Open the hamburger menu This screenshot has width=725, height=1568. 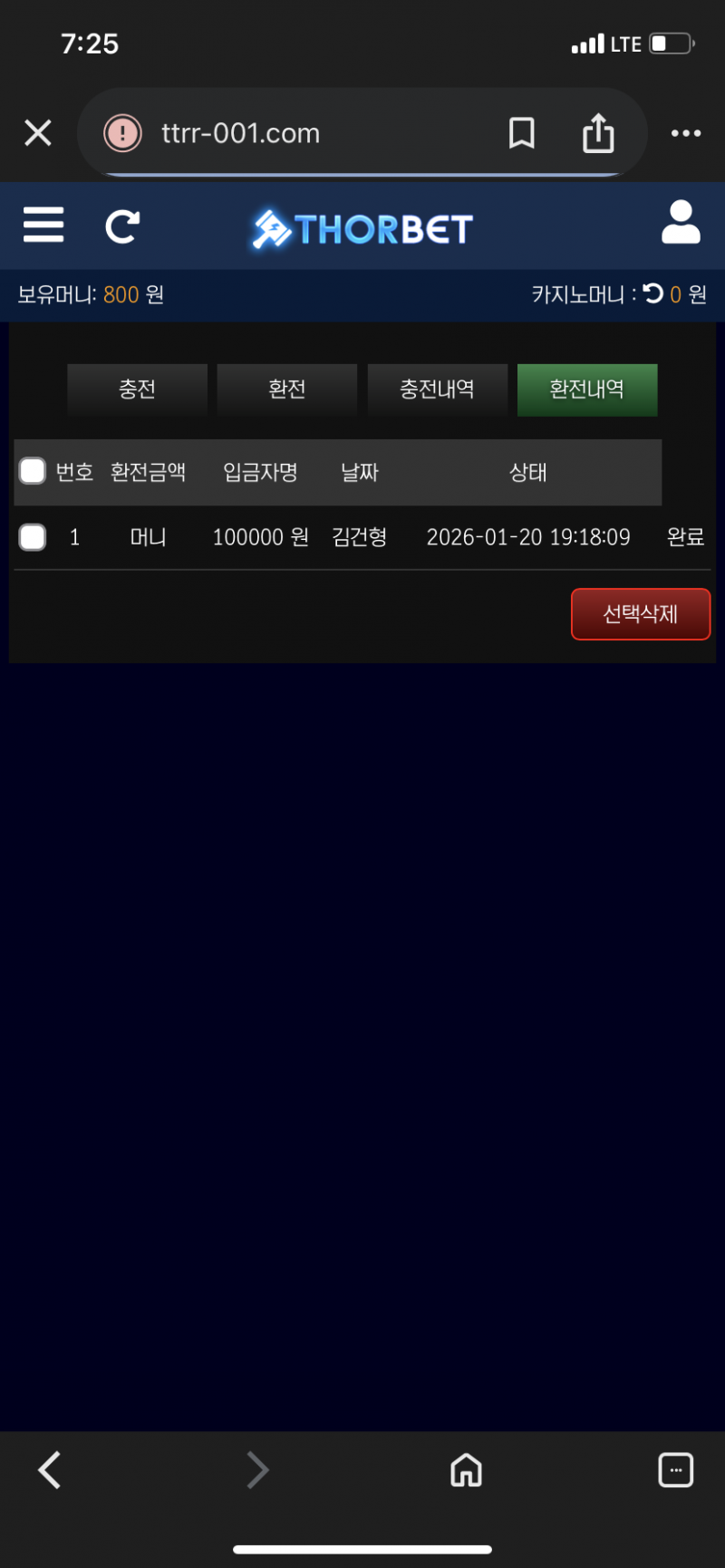[x=43, y=225]
